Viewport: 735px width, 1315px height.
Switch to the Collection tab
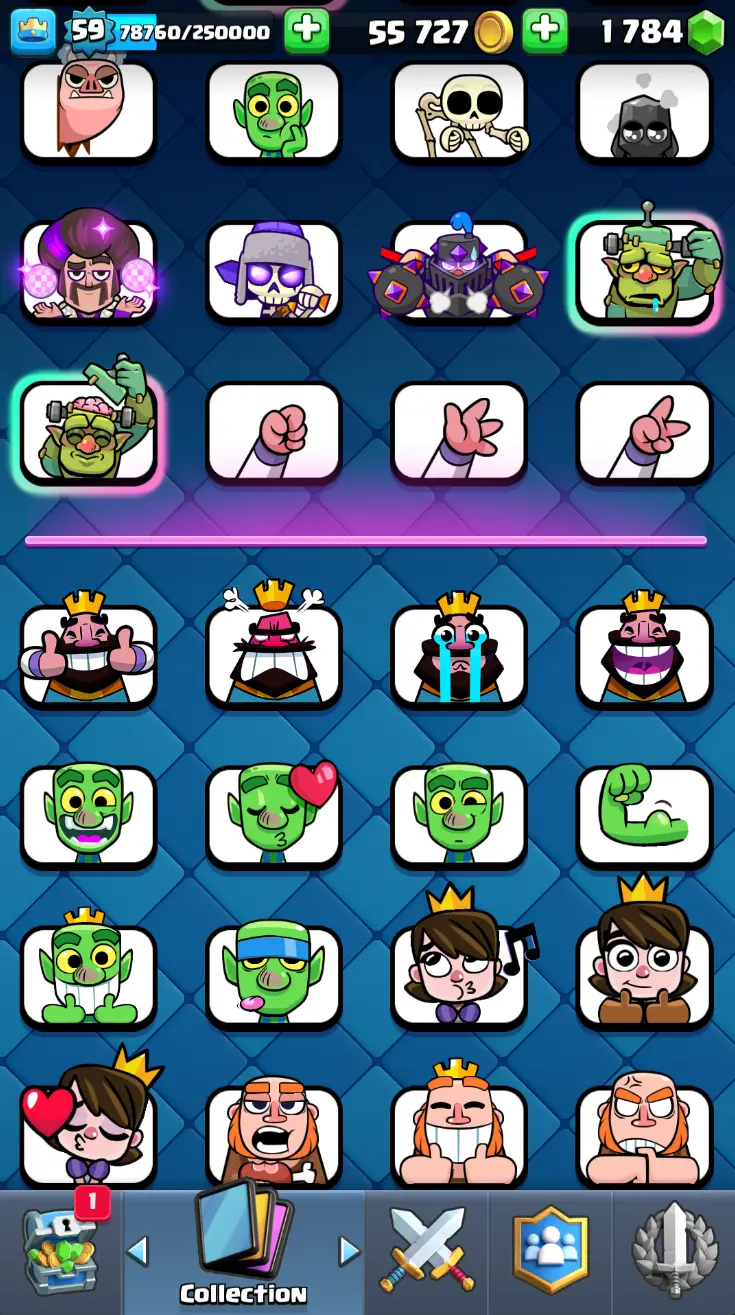point(243,1250)
